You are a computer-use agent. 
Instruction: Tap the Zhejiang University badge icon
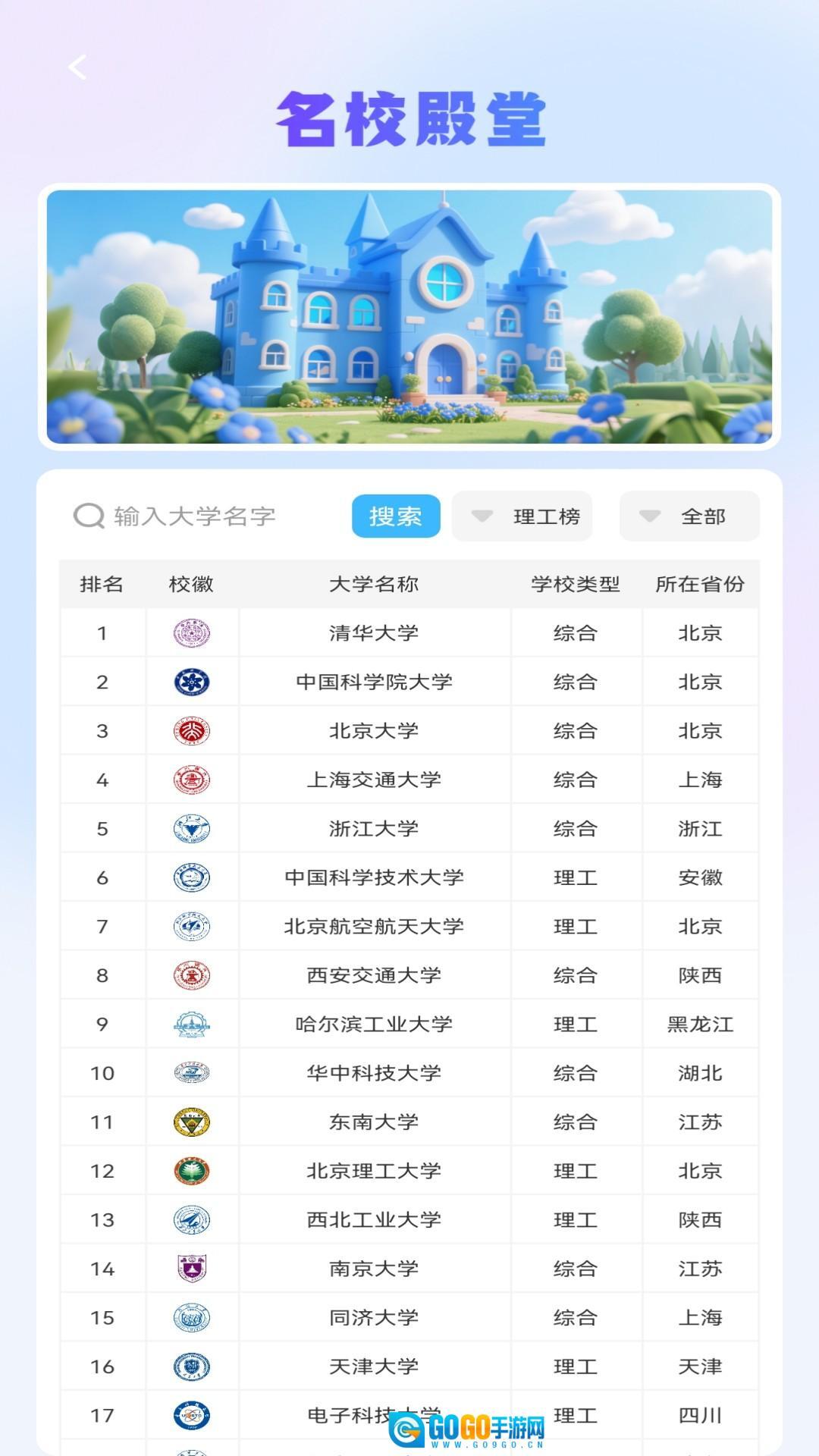click(x=192, y=828)
